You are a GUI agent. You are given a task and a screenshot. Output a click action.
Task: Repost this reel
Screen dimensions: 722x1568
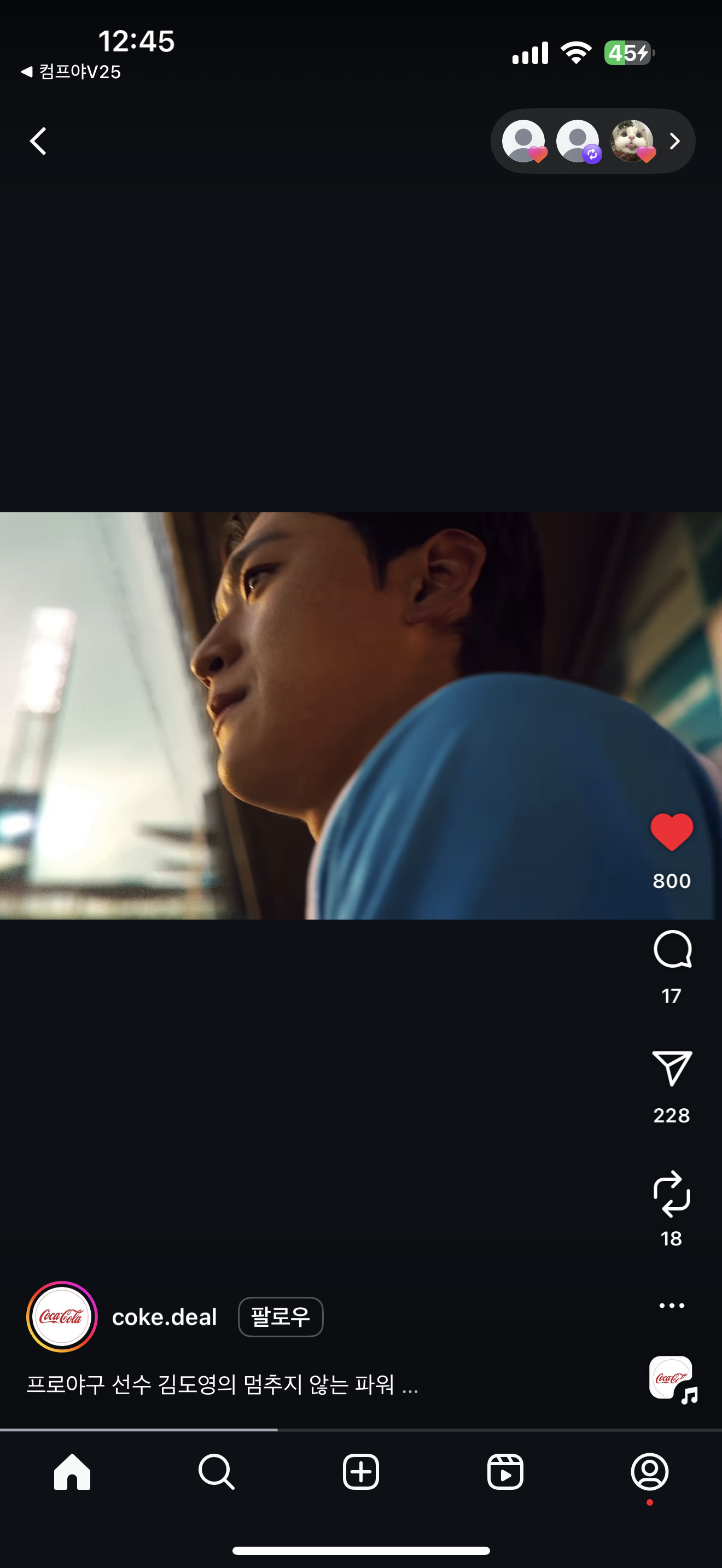[x=671, y=1193]
